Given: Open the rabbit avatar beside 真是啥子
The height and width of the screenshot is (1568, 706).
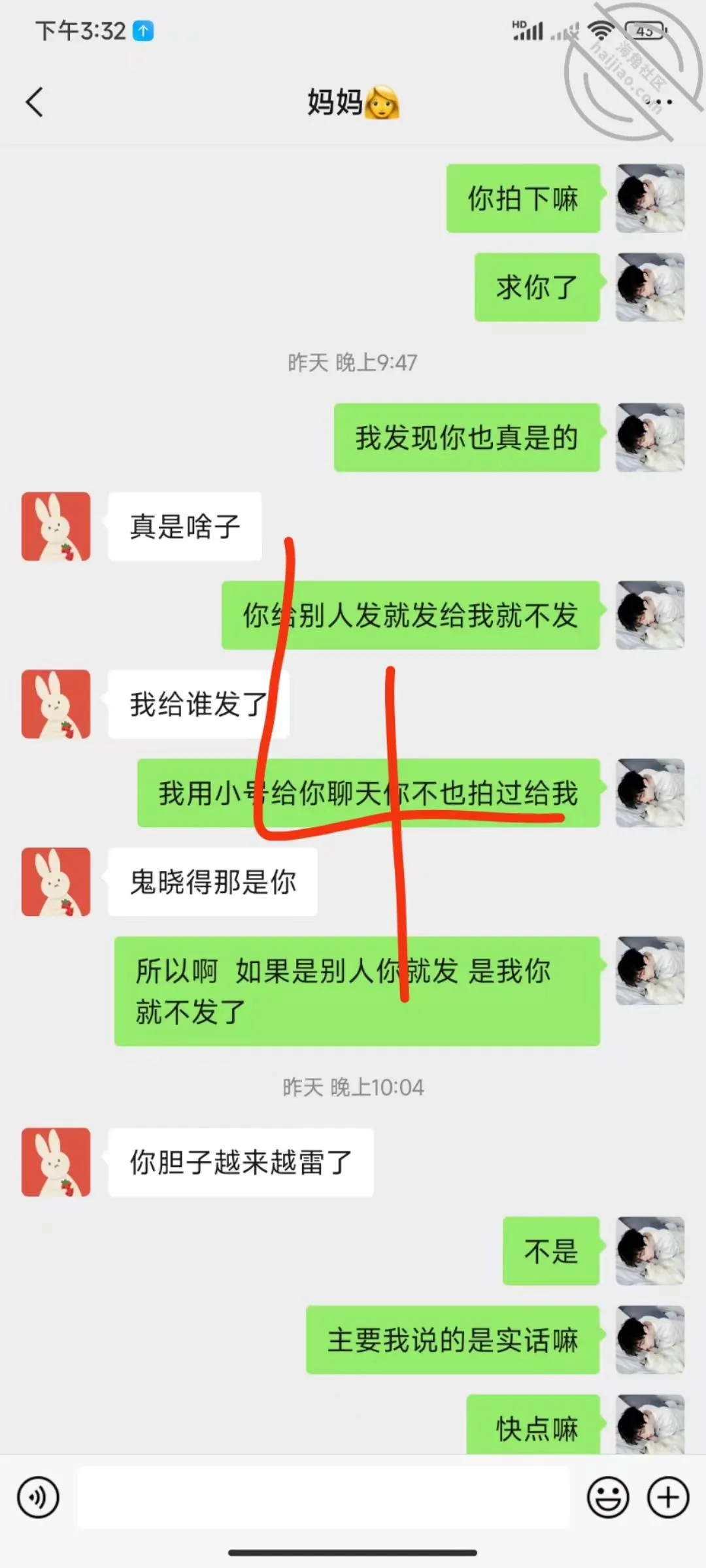Looking at the screenshot, I should [x=56, y=527].
